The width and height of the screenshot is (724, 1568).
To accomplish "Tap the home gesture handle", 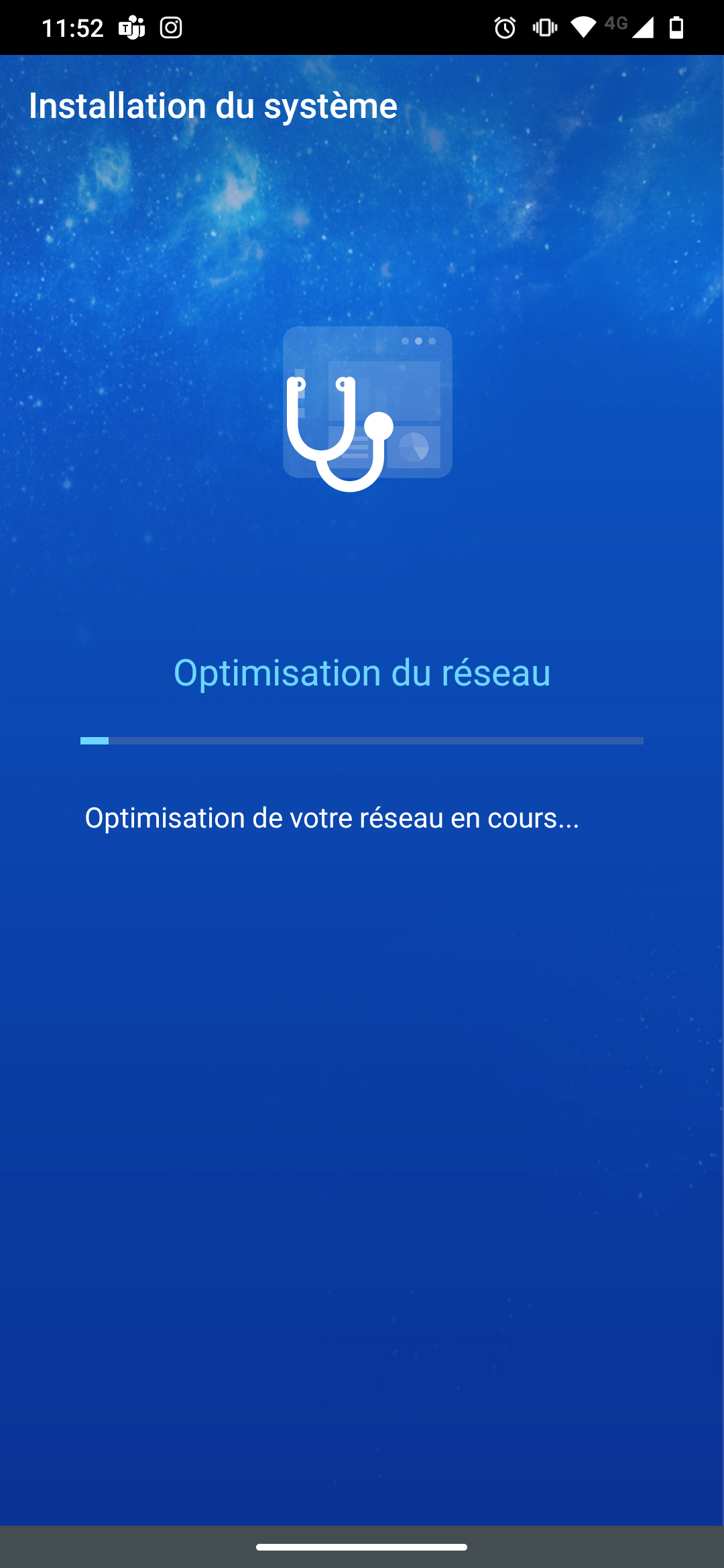I will tap(361, 1547).
